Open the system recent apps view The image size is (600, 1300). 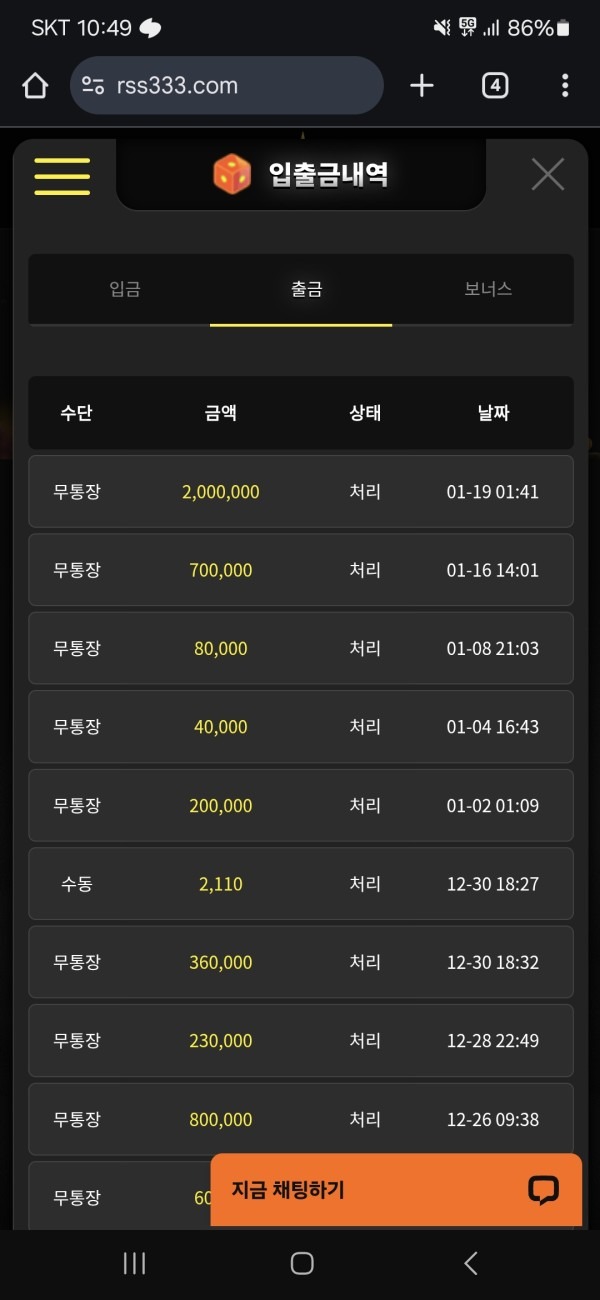[x=134, y=1264]
